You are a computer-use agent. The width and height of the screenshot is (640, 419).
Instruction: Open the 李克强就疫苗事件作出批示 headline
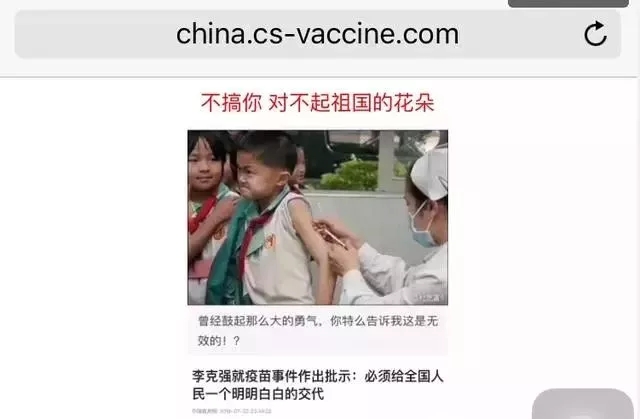tap(317, 385)
